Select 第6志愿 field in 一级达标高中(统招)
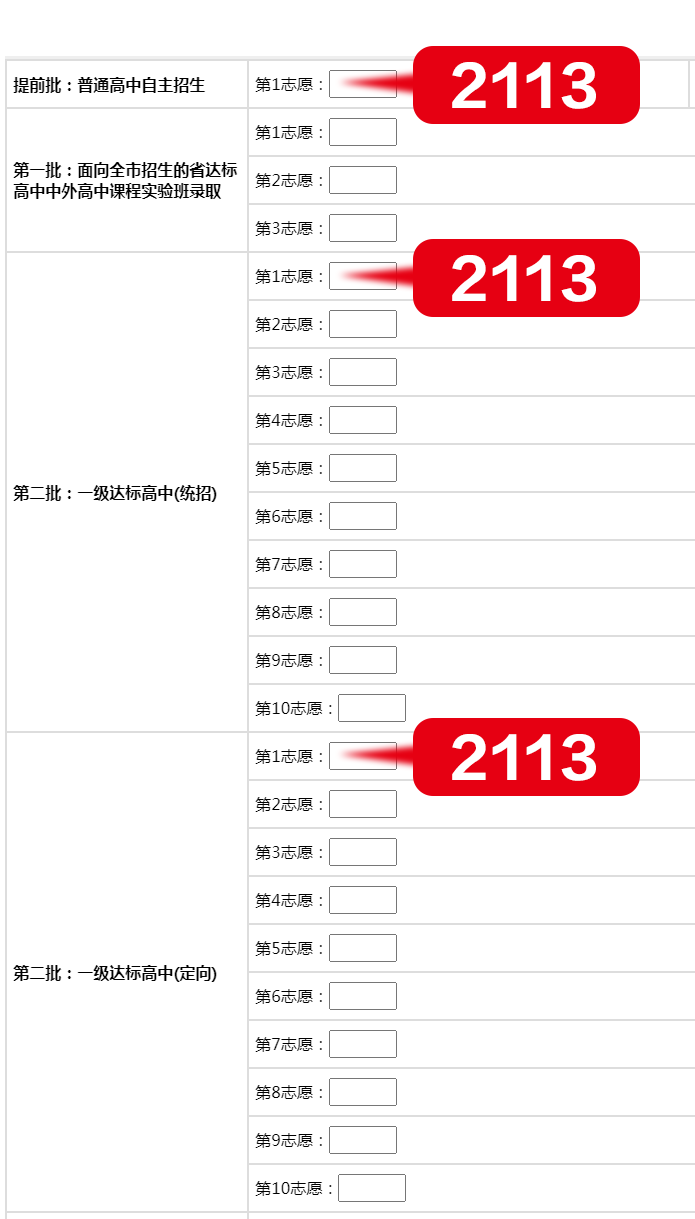 point(363,516)
